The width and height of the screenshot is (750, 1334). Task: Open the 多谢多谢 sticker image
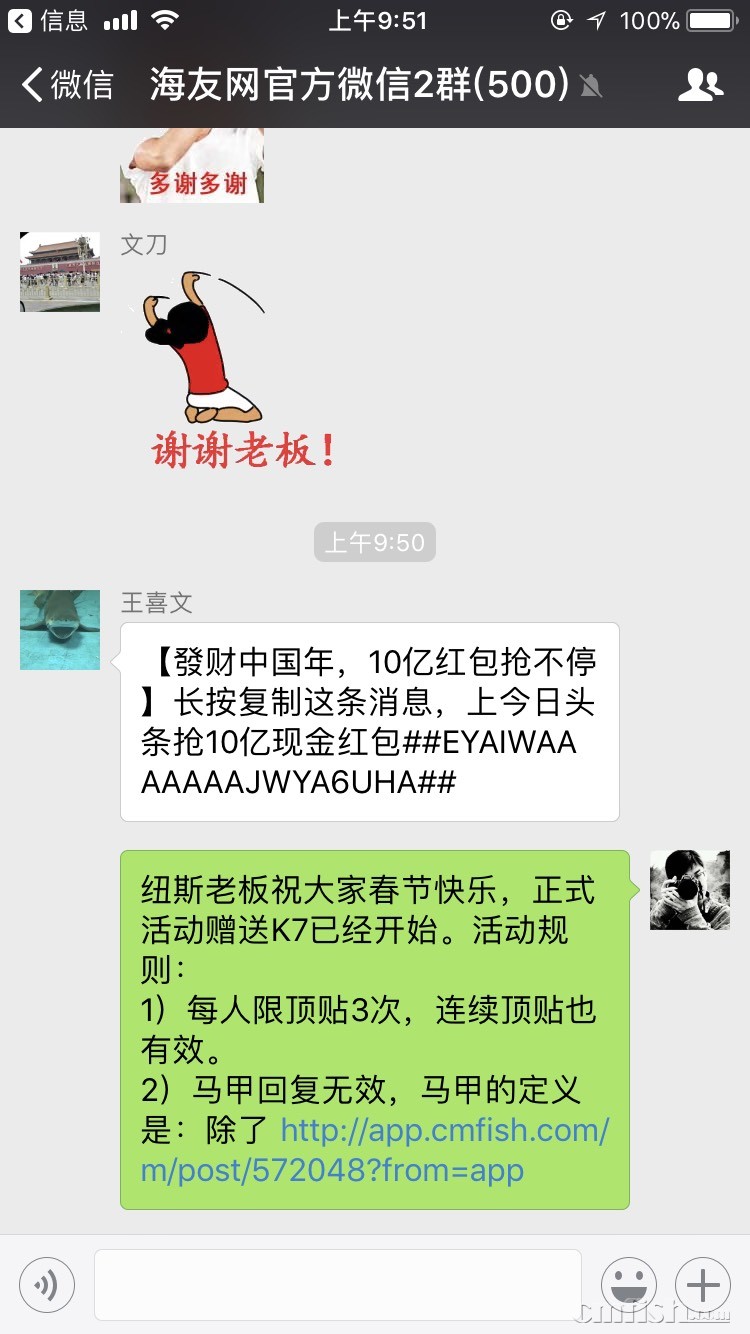point(192,166)
